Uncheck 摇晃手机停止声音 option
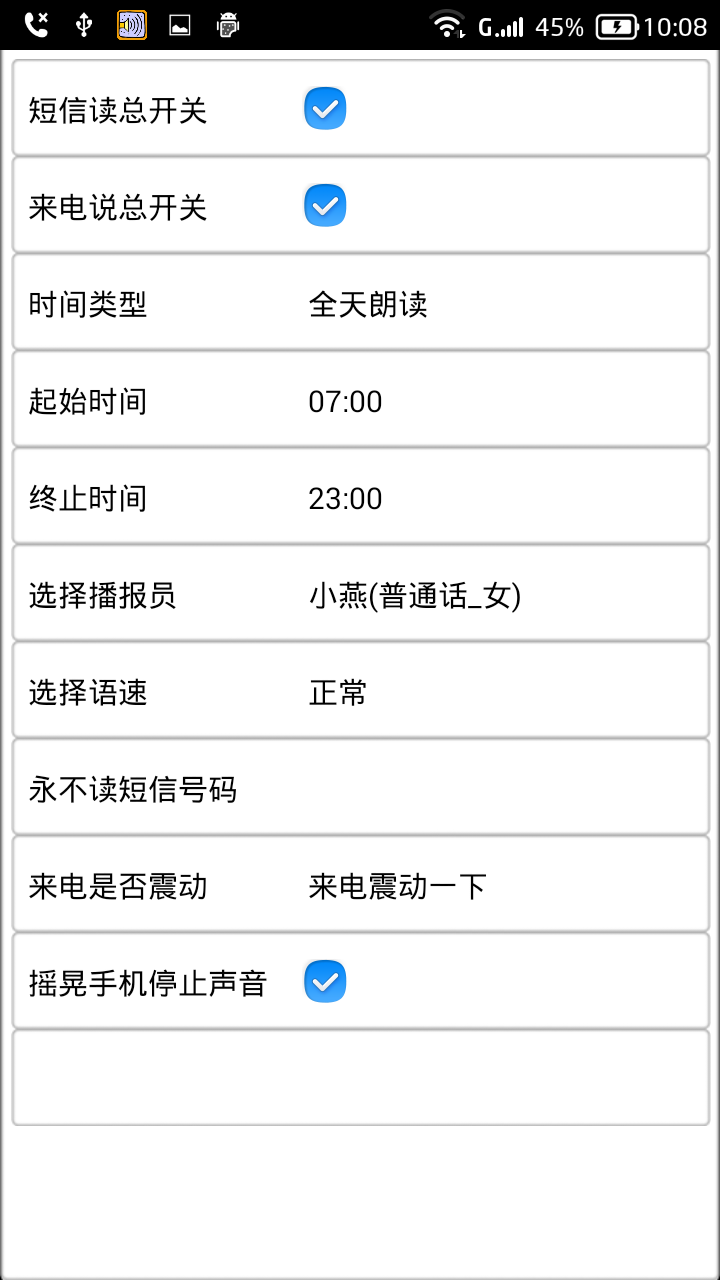The height and width of the screenshot is (1280, 720). (x=325, y=982)
